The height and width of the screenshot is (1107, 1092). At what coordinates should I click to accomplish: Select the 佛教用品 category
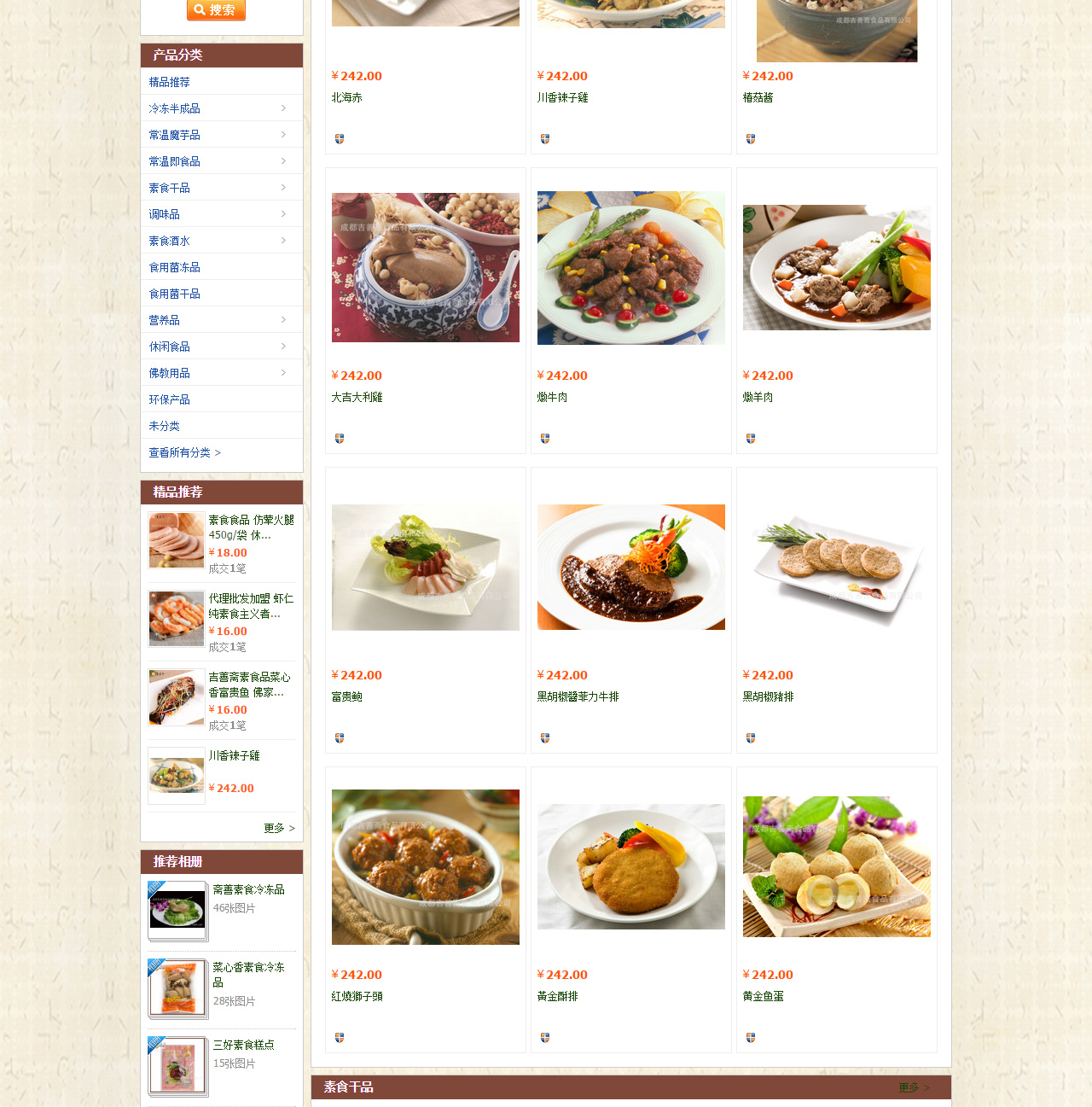point(170,373)
